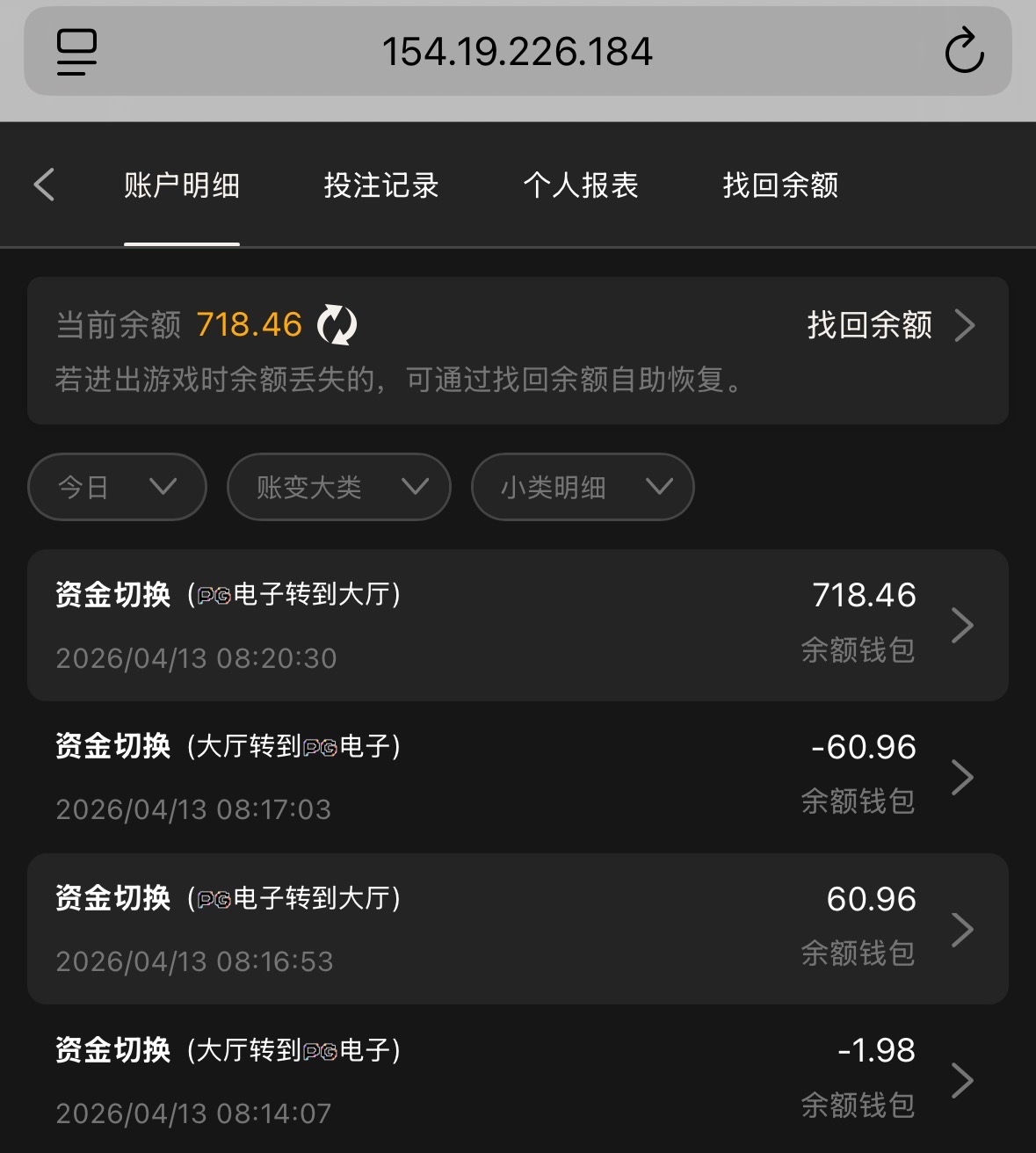Go back using the left arrow

[44, 185]
